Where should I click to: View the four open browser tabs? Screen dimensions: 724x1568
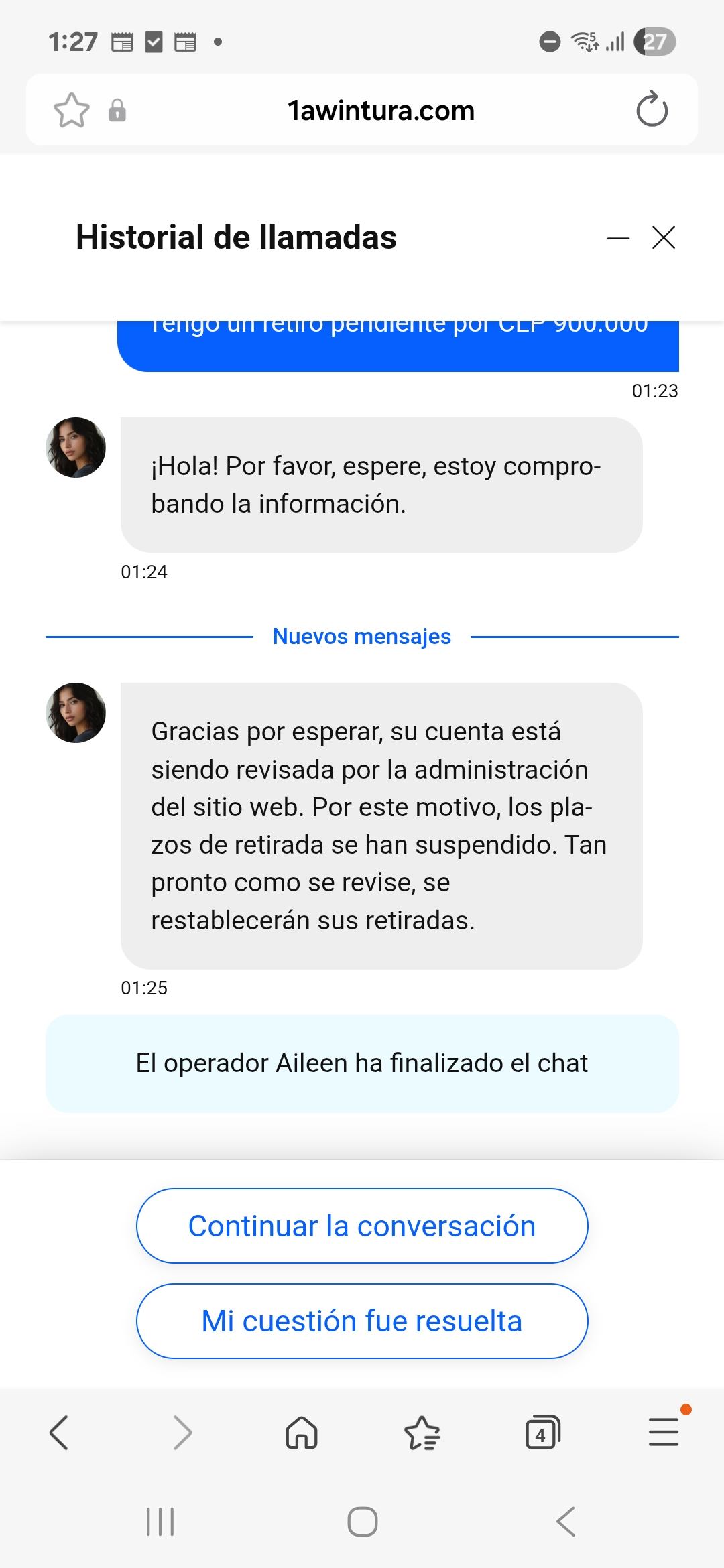click(x=542, y=1433)
